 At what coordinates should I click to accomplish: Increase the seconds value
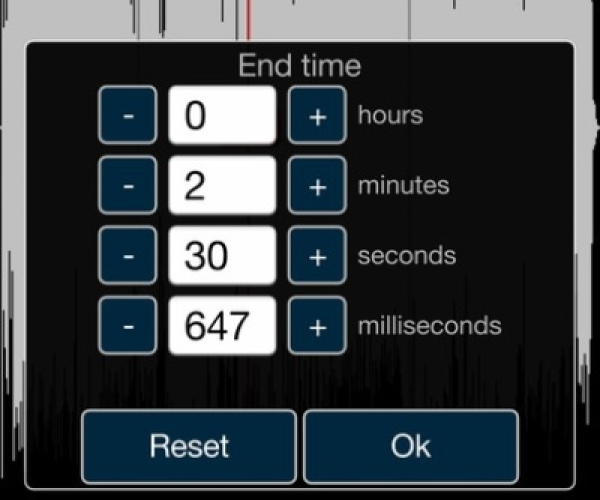click(317, 255)
